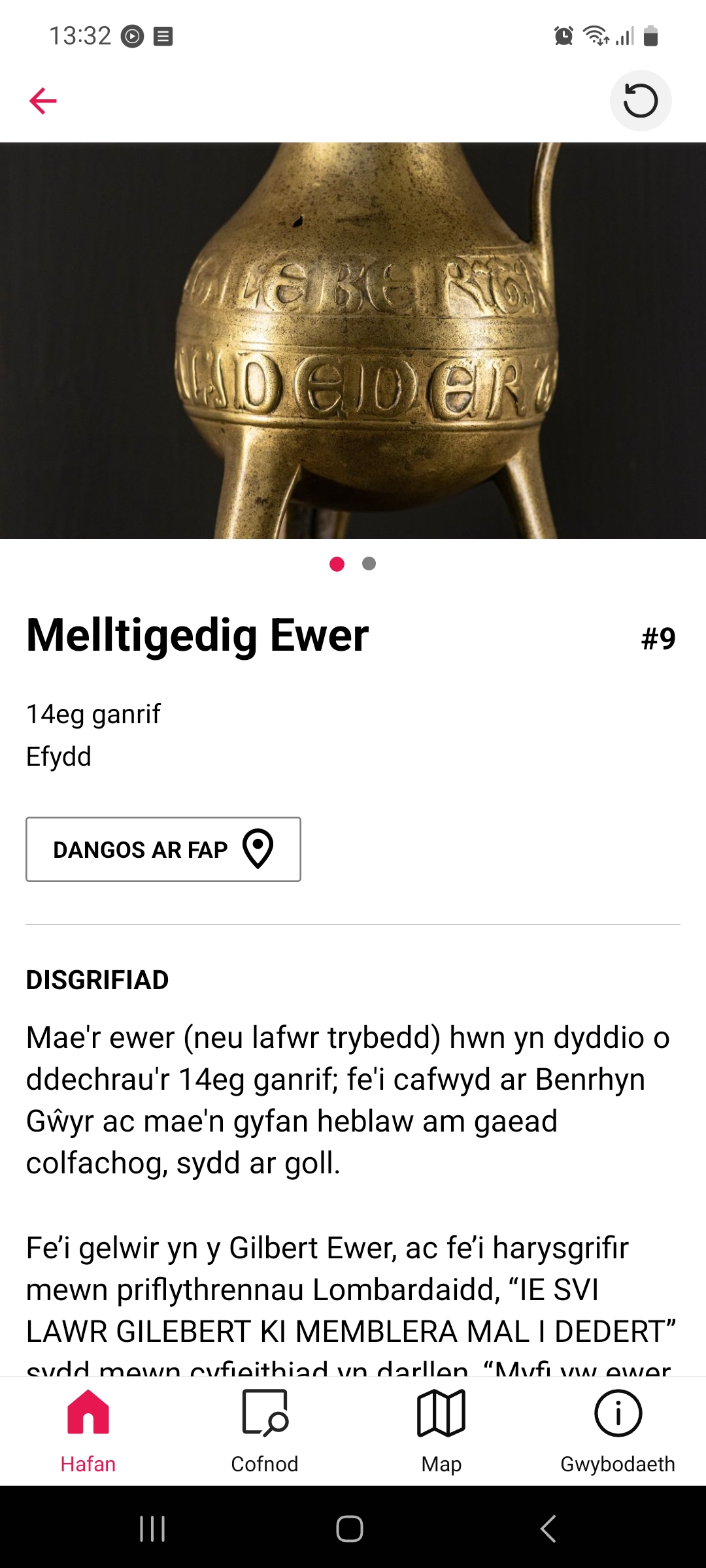
Task: Switch to the Hafan tab
Action: tap(88, 1432)
